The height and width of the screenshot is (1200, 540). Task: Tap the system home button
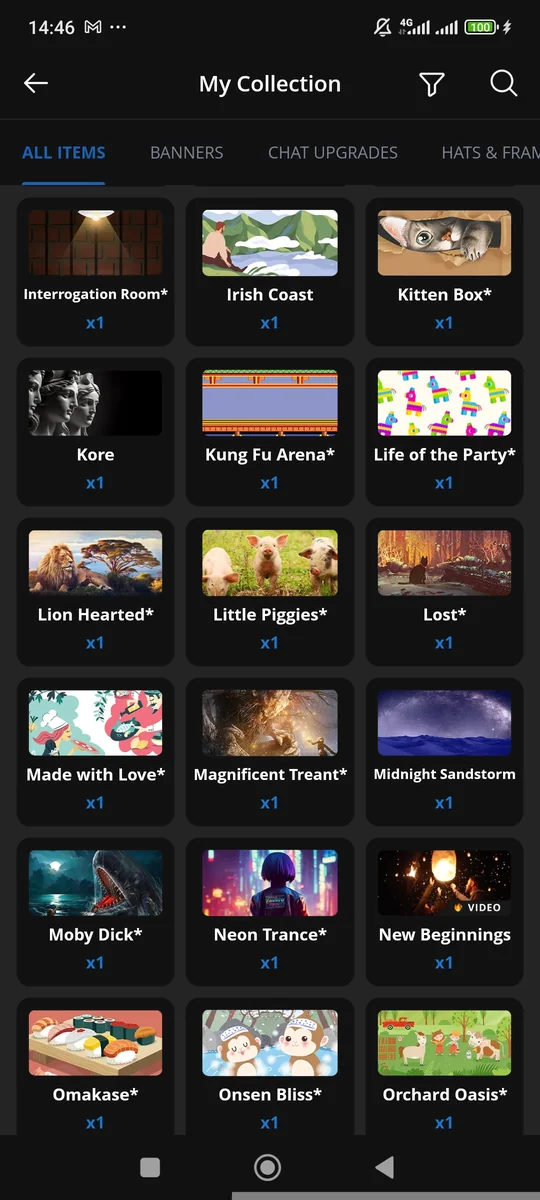(x=267, y=1167)
